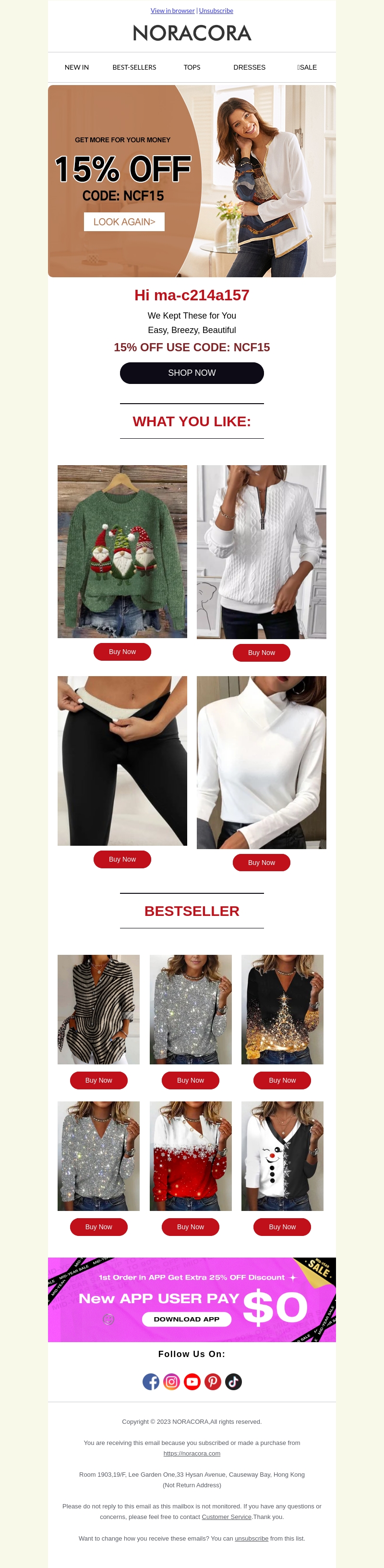Buy the white cable-knit zip top
Viewport: 384px width, 1568px height.
[x=261, y=653]
